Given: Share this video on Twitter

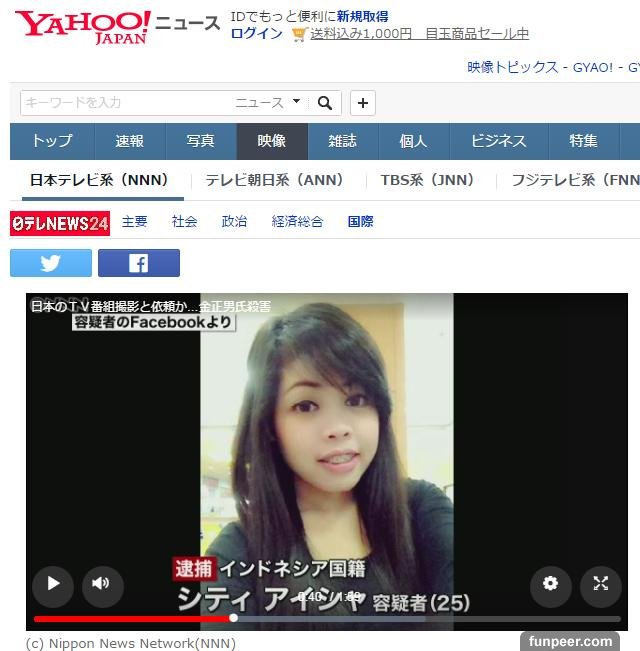Looking at the screenshot, I should tap(51, 263).
